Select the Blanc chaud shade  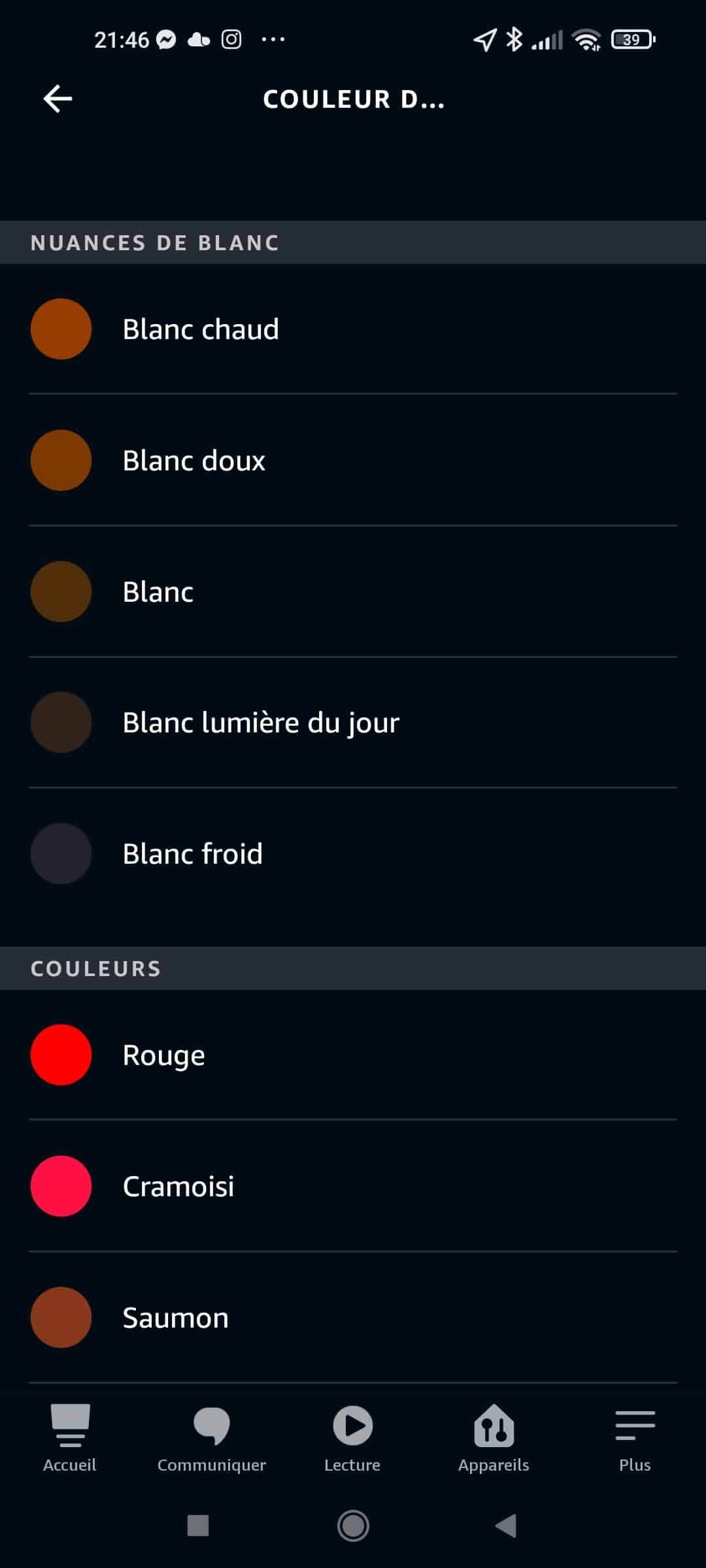353,329
